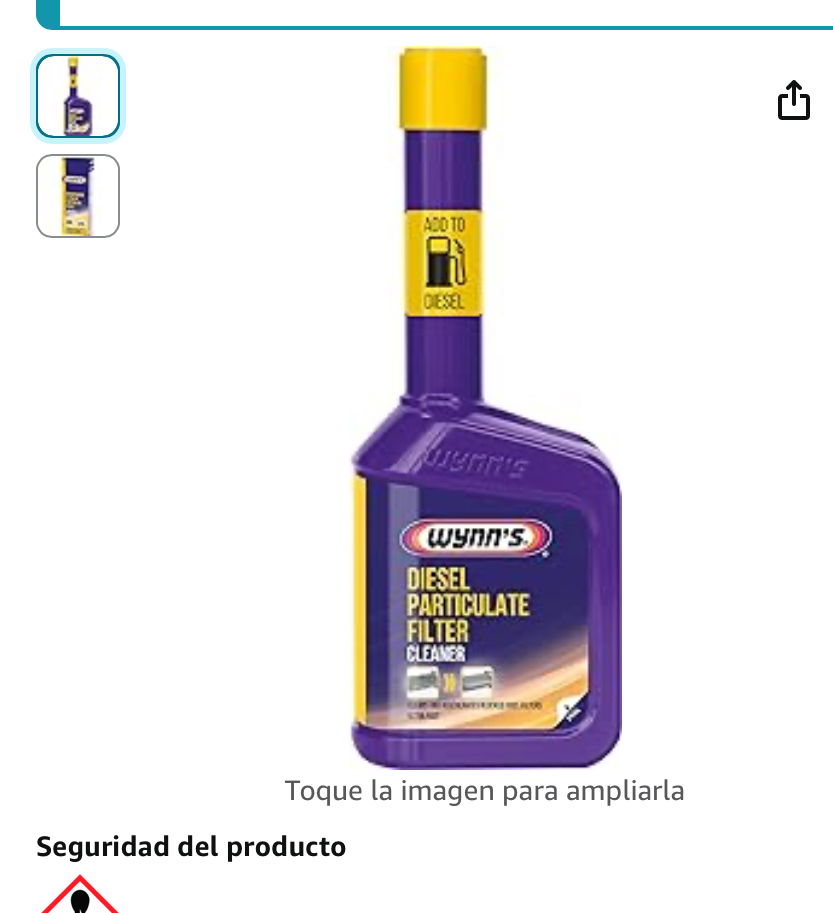The width and height of the screenshot is (833, 913).
Task: Select the first bottle front thumbnail
Action: coord(78,96)
